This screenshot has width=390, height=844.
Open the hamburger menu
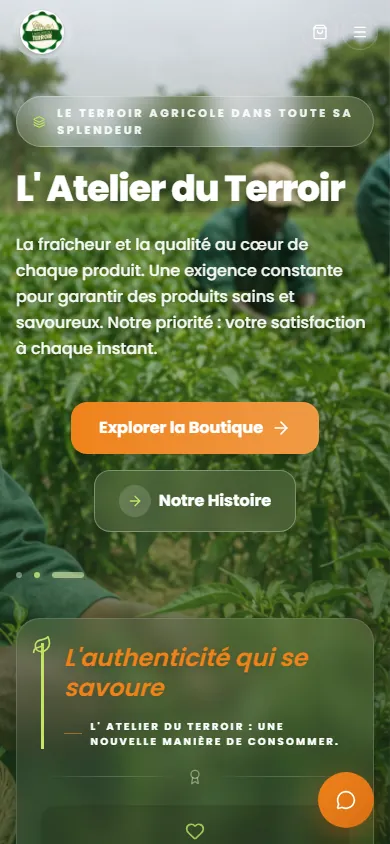pos(360,32)
